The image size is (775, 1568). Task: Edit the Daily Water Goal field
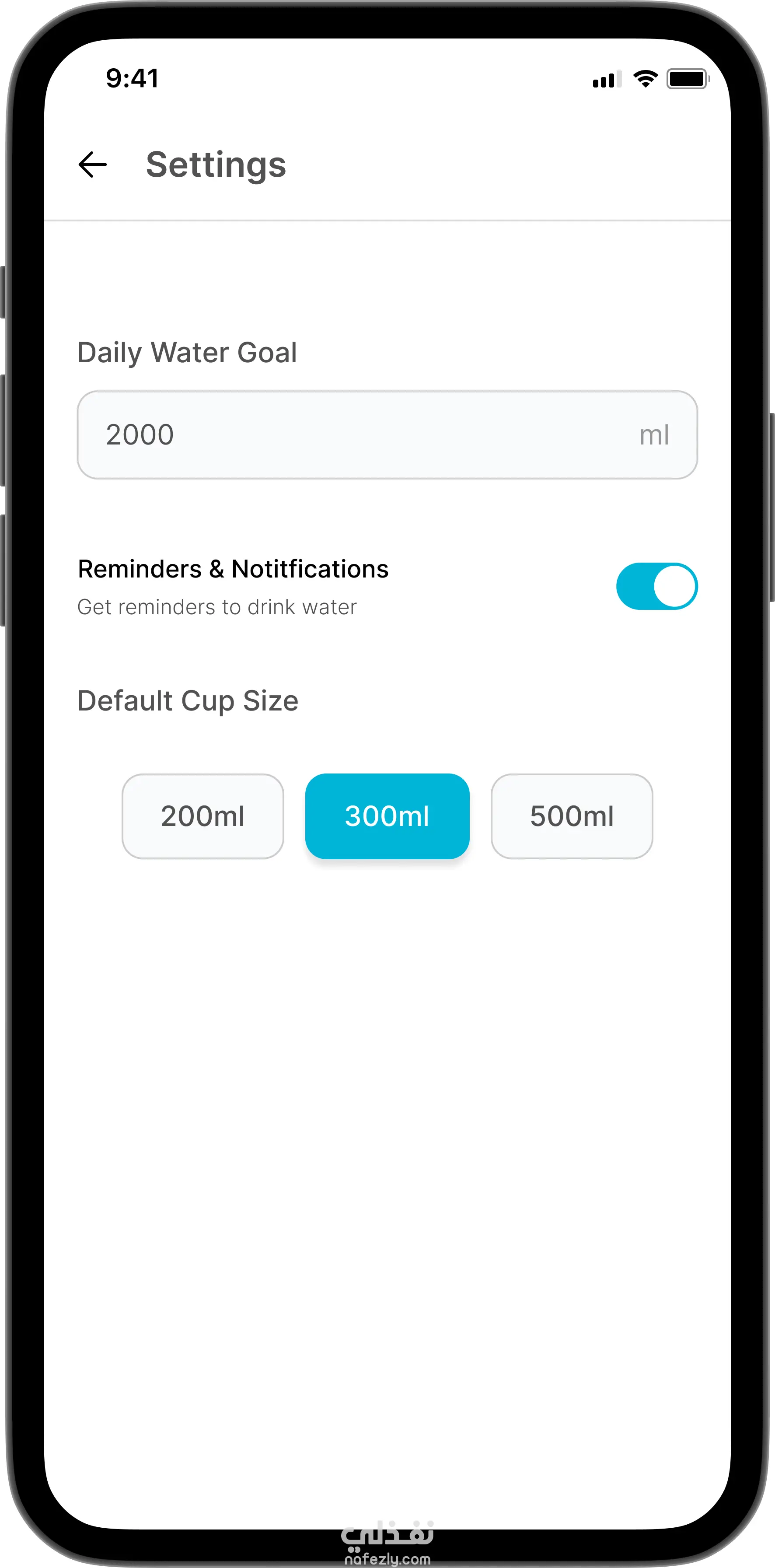(387, 434)
